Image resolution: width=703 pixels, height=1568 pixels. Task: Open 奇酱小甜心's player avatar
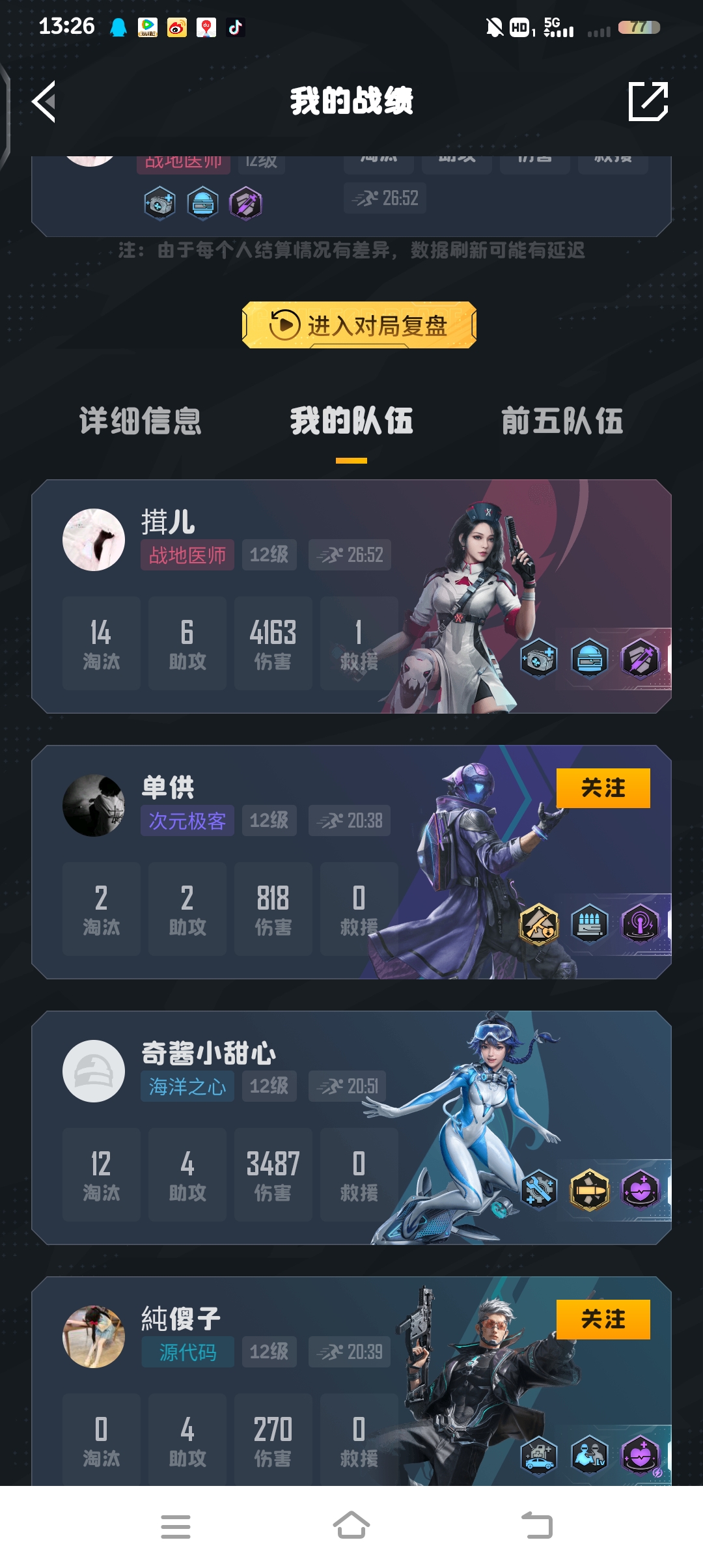pos(94,1071)
